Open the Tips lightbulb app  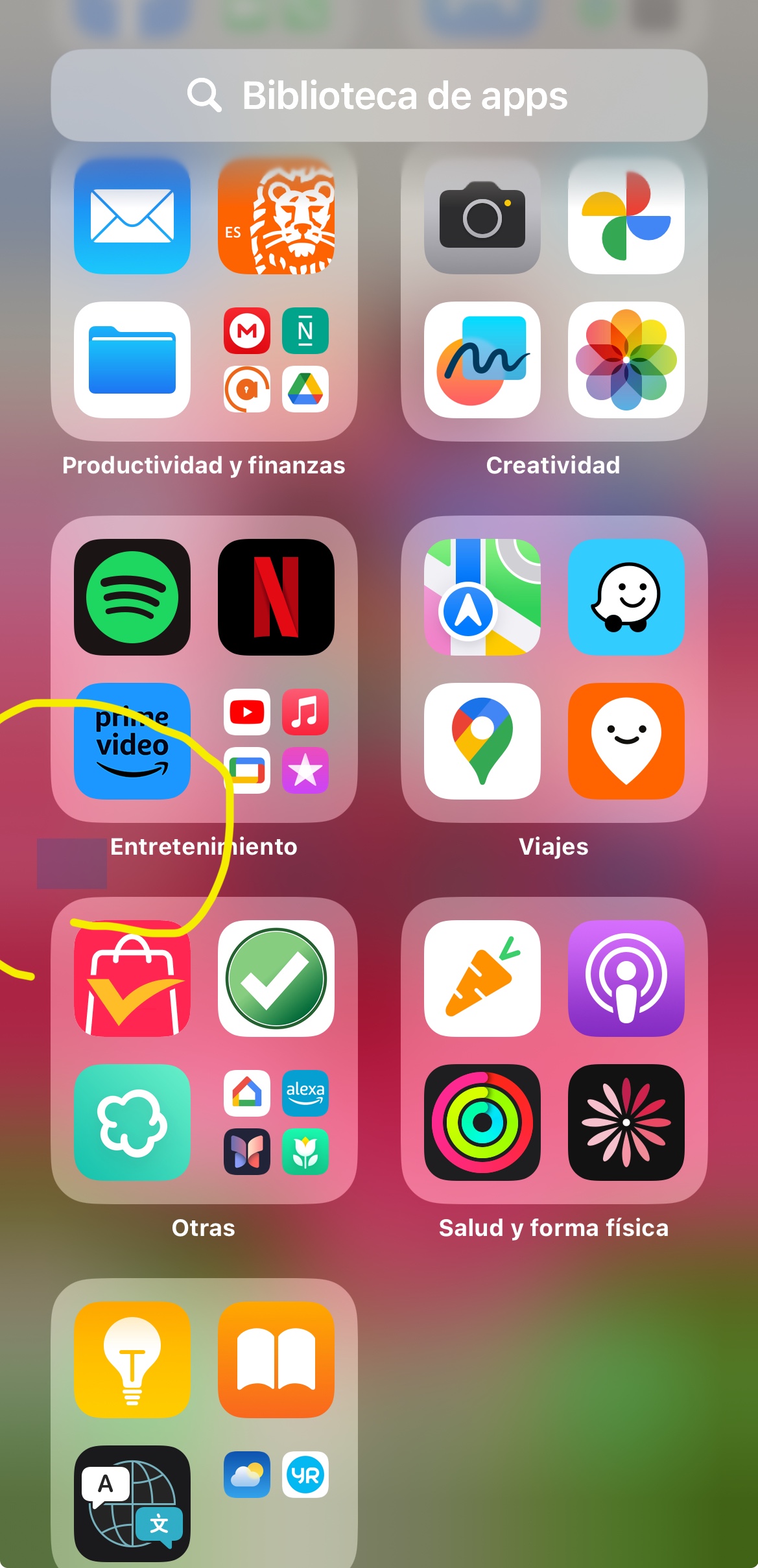[x=132, y=1360]
